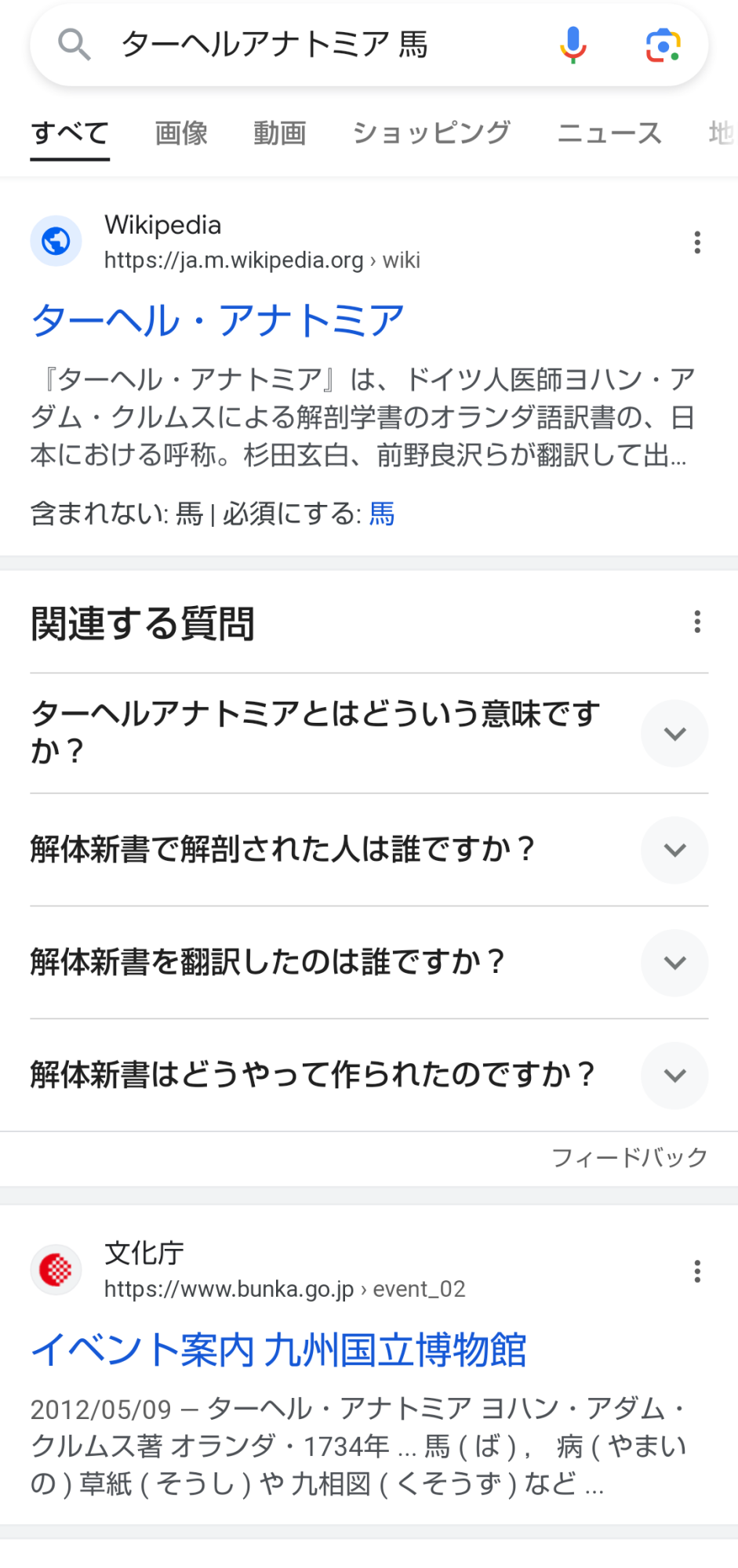
Task: Tap the search box with ターヘルアナトミア 馬
Action: coord(314,45)
